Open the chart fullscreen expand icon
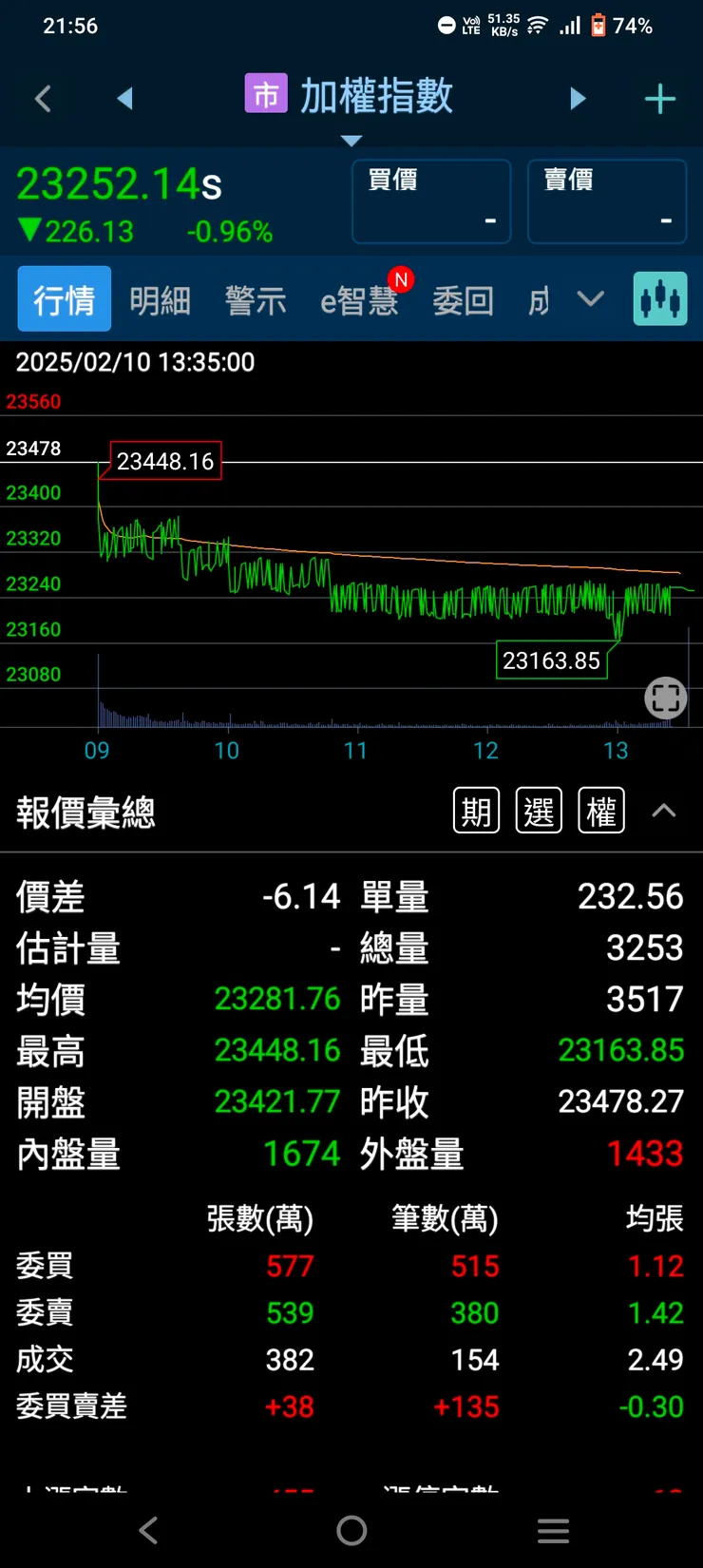703x1568 pixels. click(x=665, y=698)
